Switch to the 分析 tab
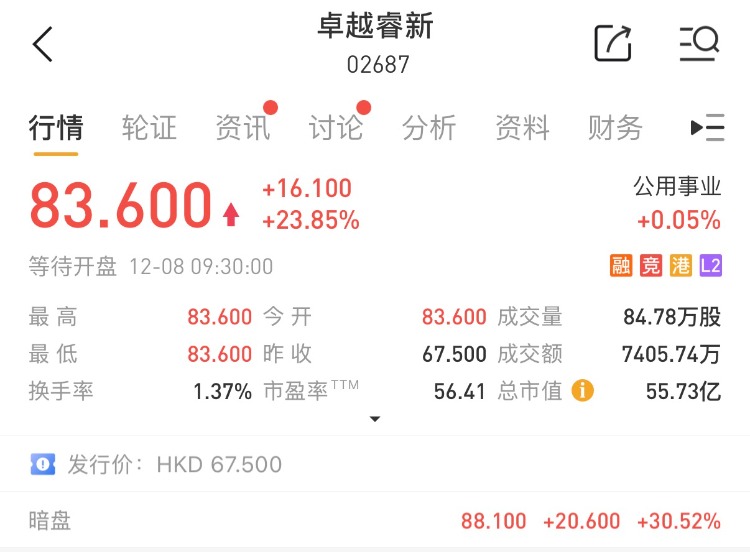 tap(429, 128)
